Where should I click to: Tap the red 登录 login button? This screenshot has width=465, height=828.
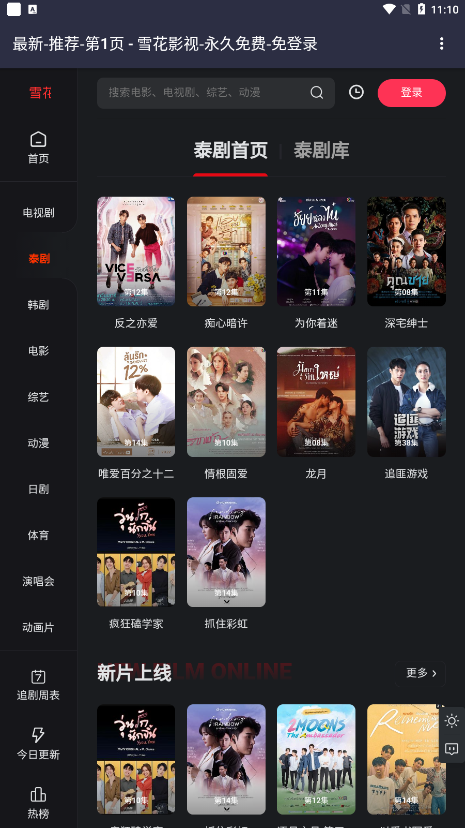click(x=412, y=93)
